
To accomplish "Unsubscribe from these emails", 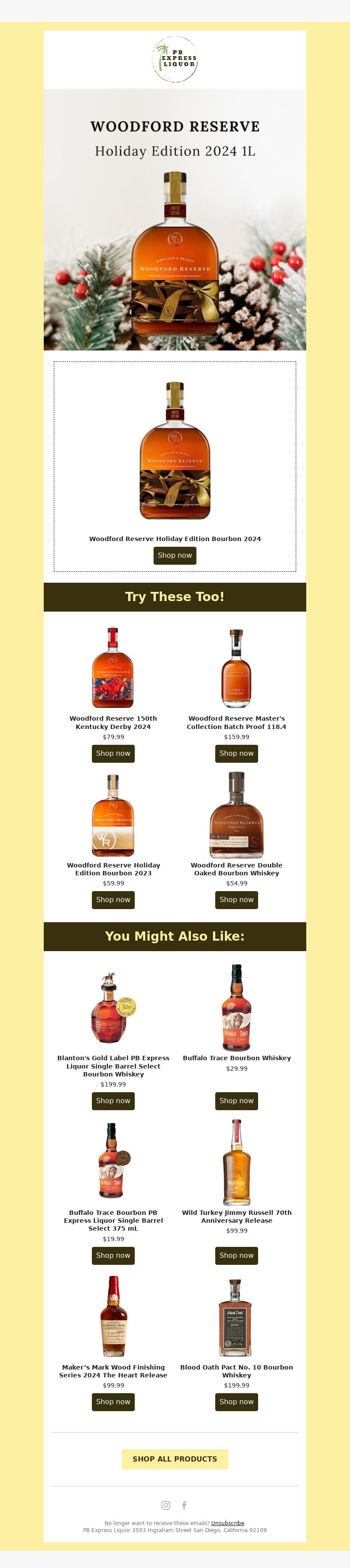I will 228,1523.
